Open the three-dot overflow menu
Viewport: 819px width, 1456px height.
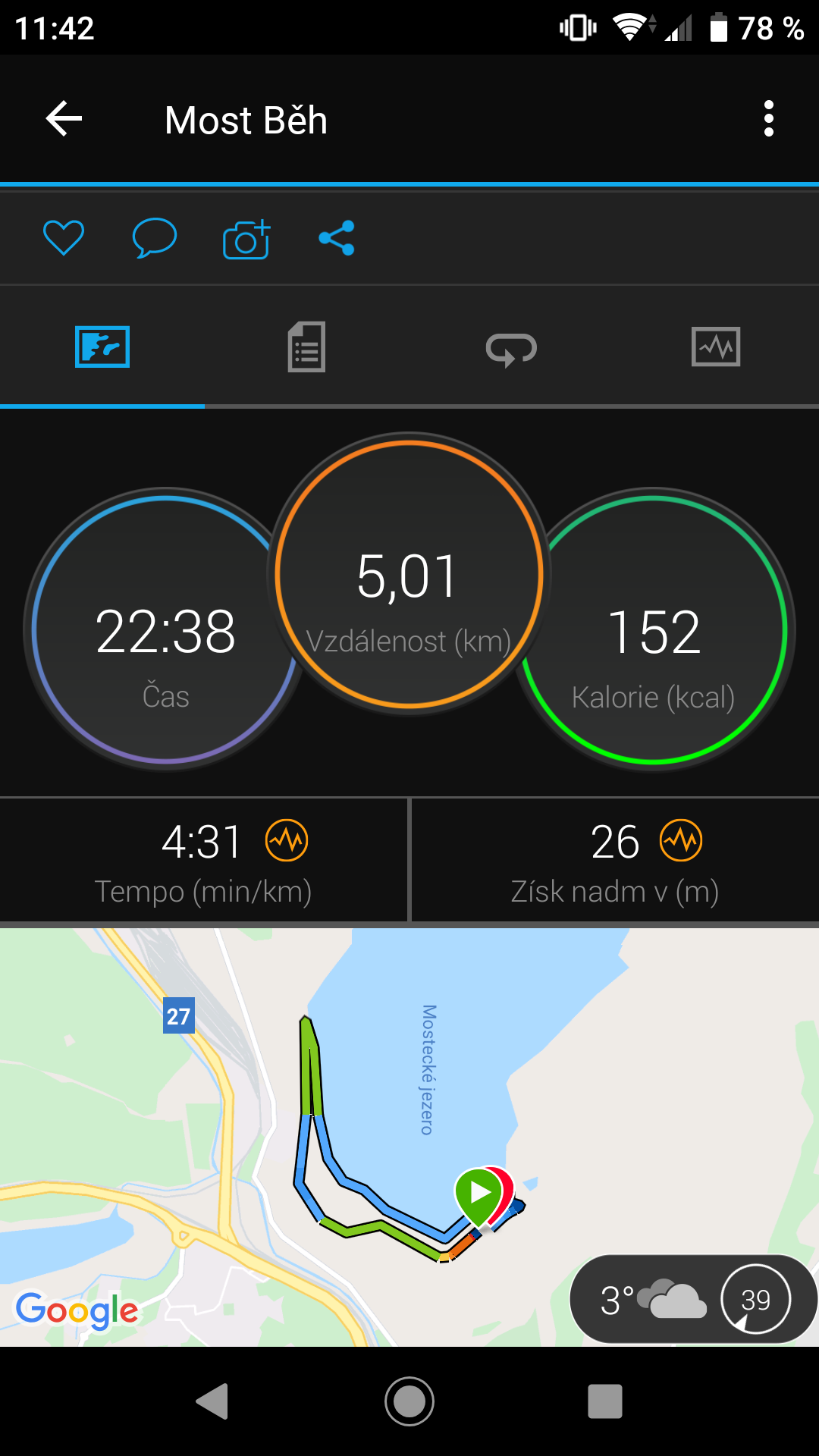coord(769,119)
